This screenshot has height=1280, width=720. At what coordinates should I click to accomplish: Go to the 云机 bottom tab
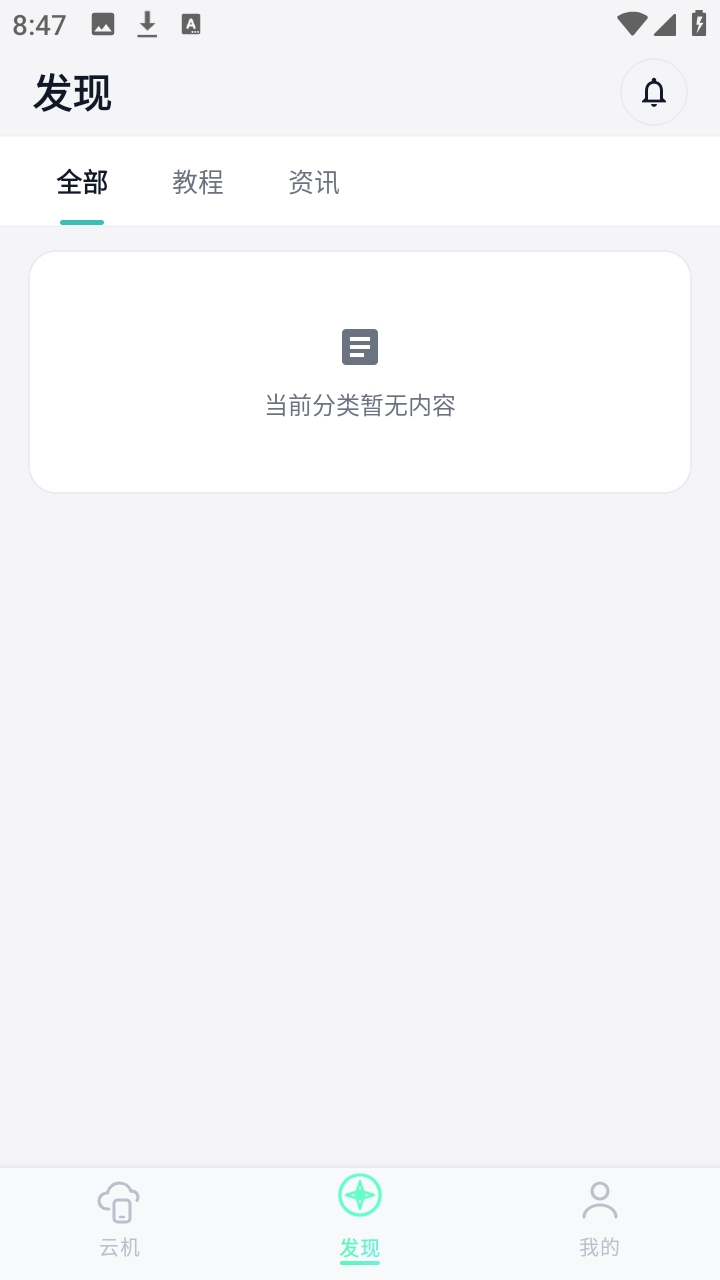(x=120, y=1218)
